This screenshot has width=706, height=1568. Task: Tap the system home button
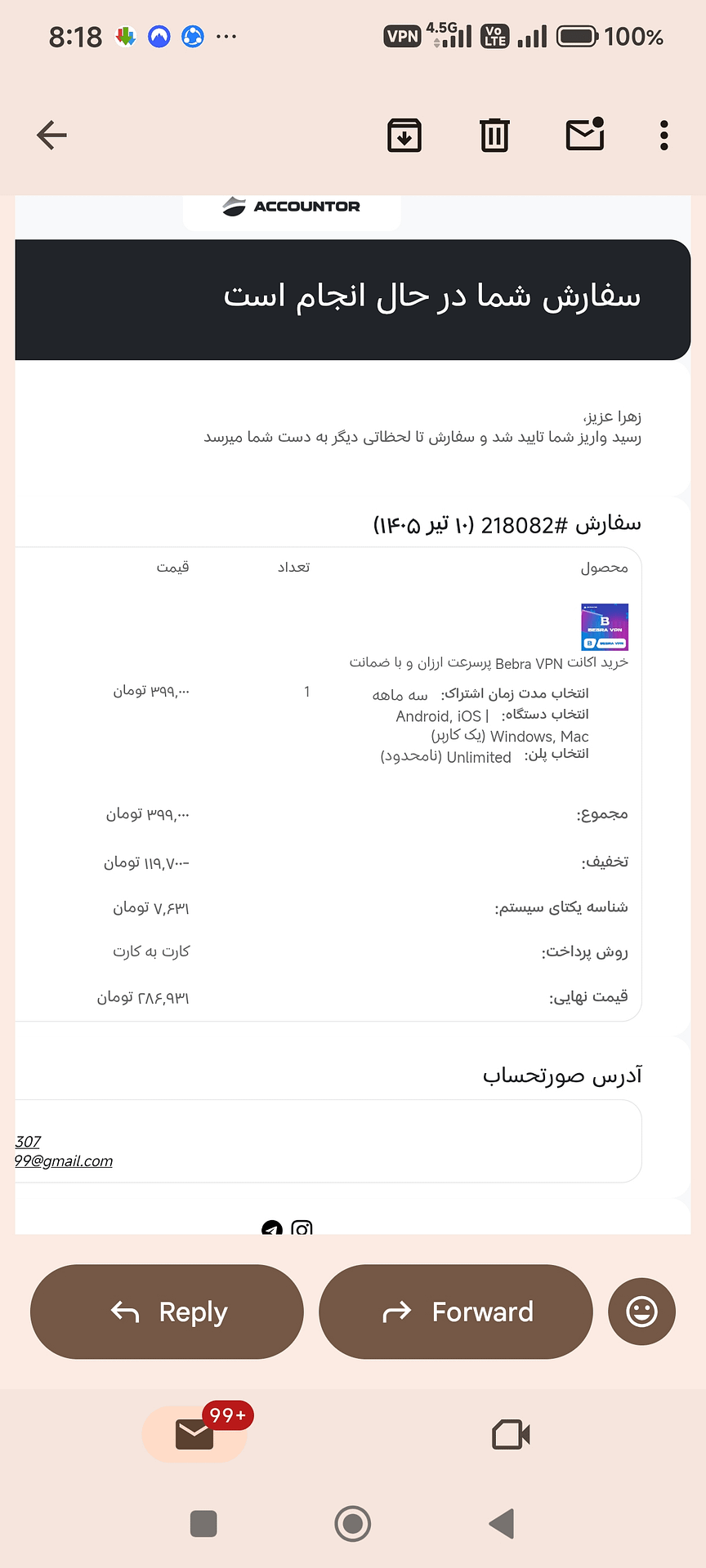pos(353,1523)
